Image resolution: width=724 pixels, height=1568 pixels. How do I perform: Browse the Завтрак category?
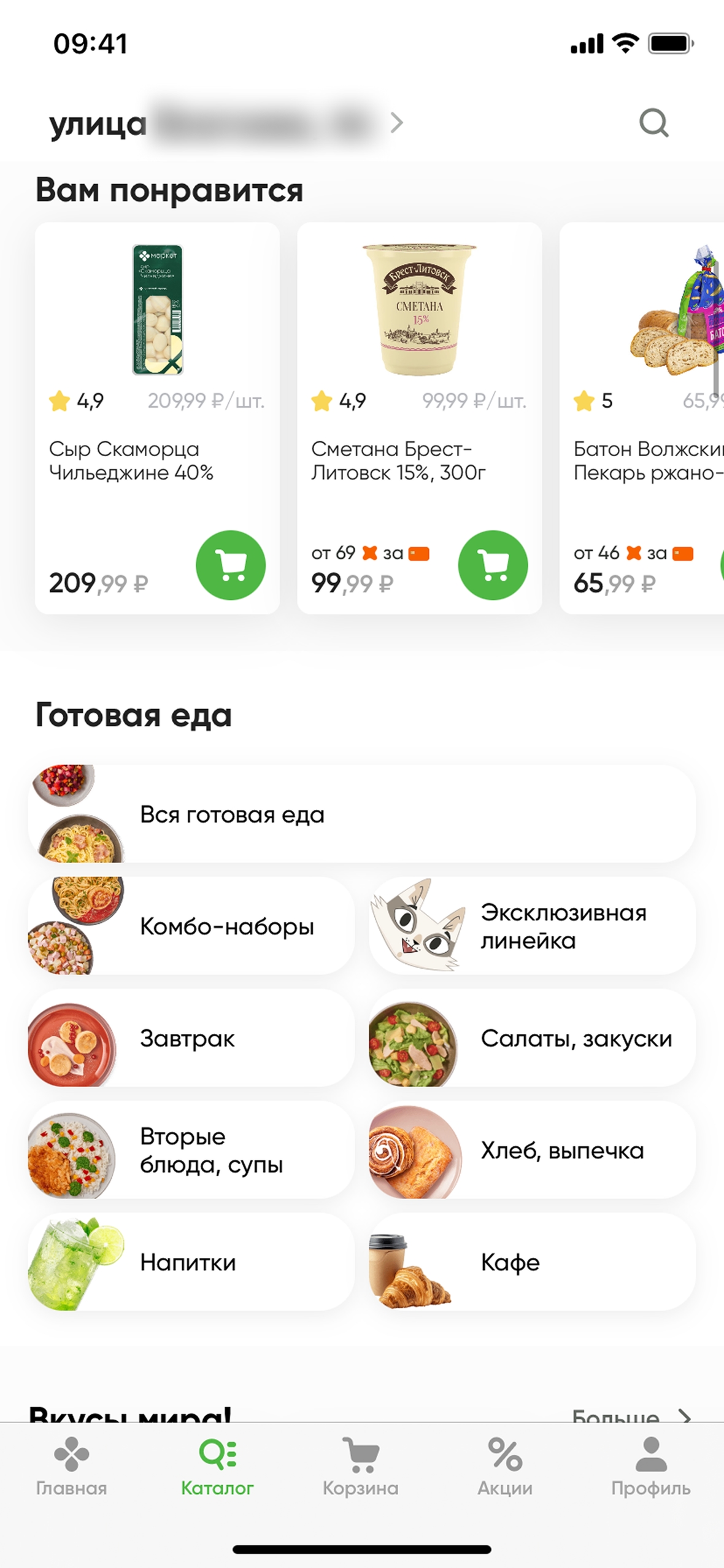[191, 1038]
